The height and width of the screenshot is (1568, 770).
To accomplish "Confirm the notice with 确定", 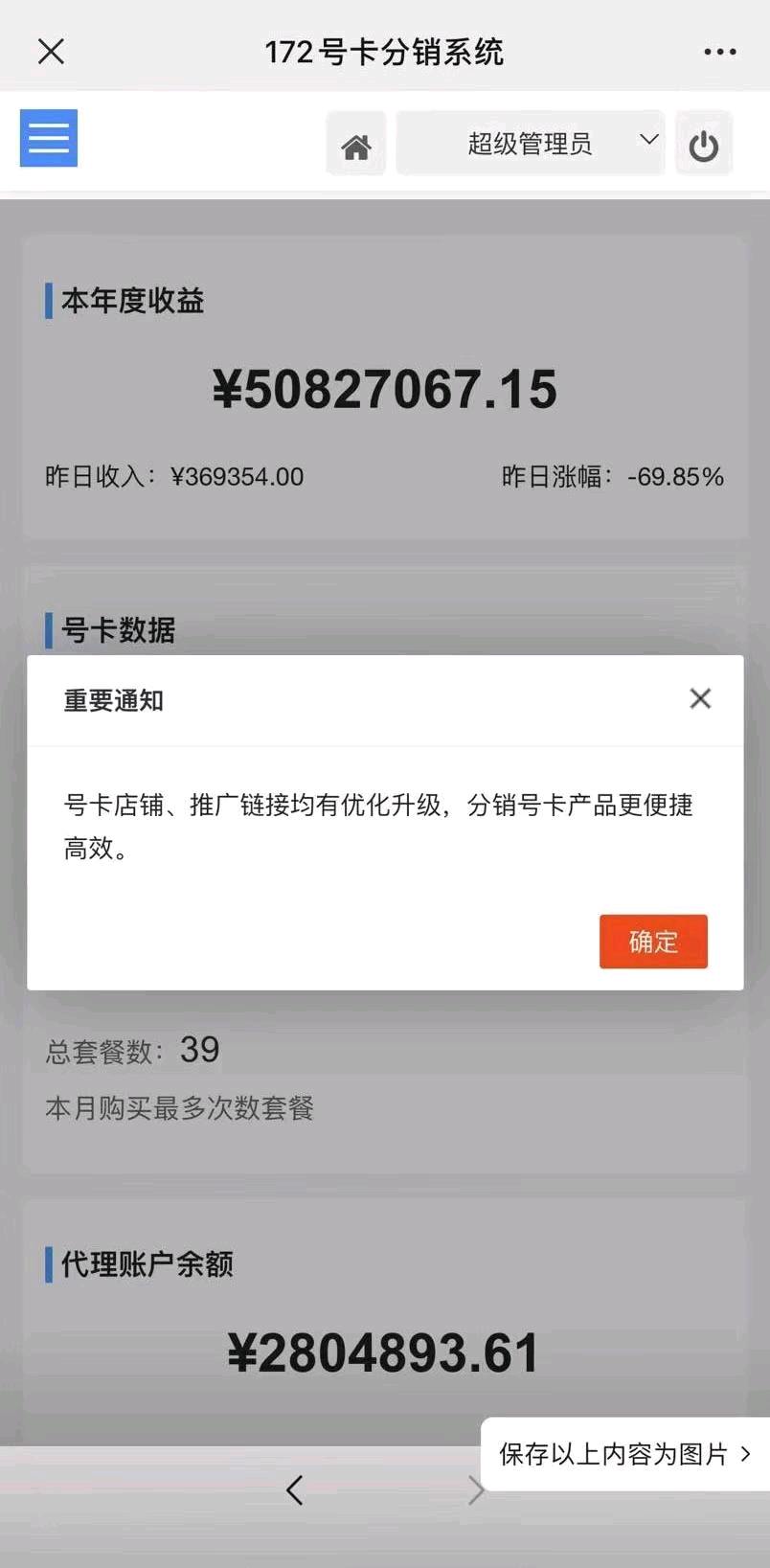I will tap(653, 942).
